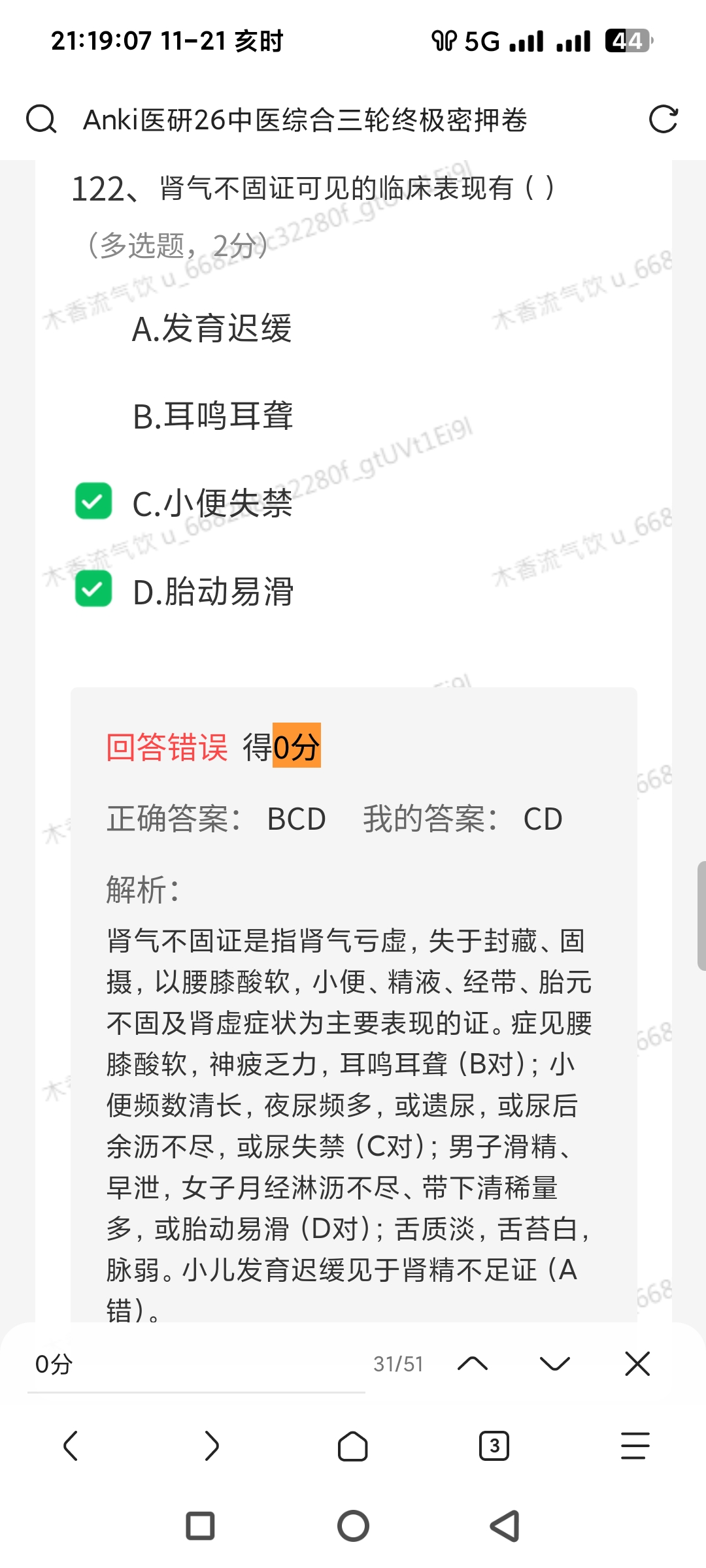Select option B.耳鸣耳聋

click(x=212, y=416)
